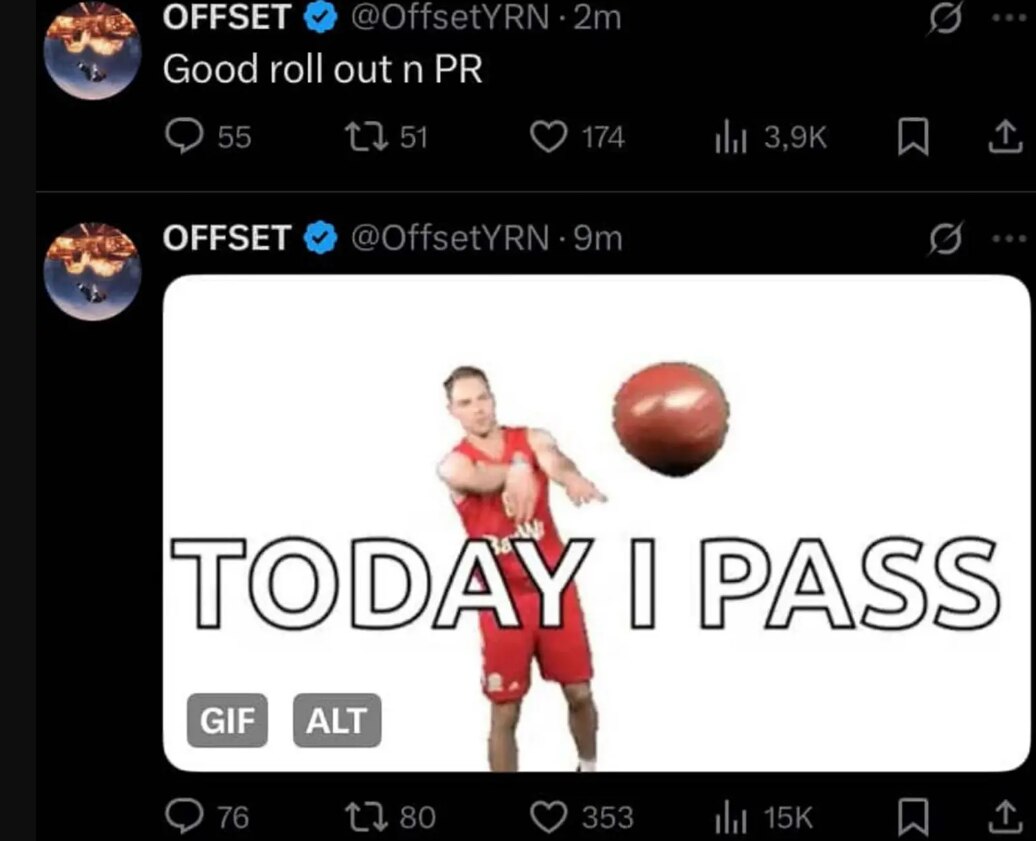Image resolution: width=1036 pixels, height=841 pixels.
Task: Reply to the GIF tweet
Action: [x=185, y=817]
